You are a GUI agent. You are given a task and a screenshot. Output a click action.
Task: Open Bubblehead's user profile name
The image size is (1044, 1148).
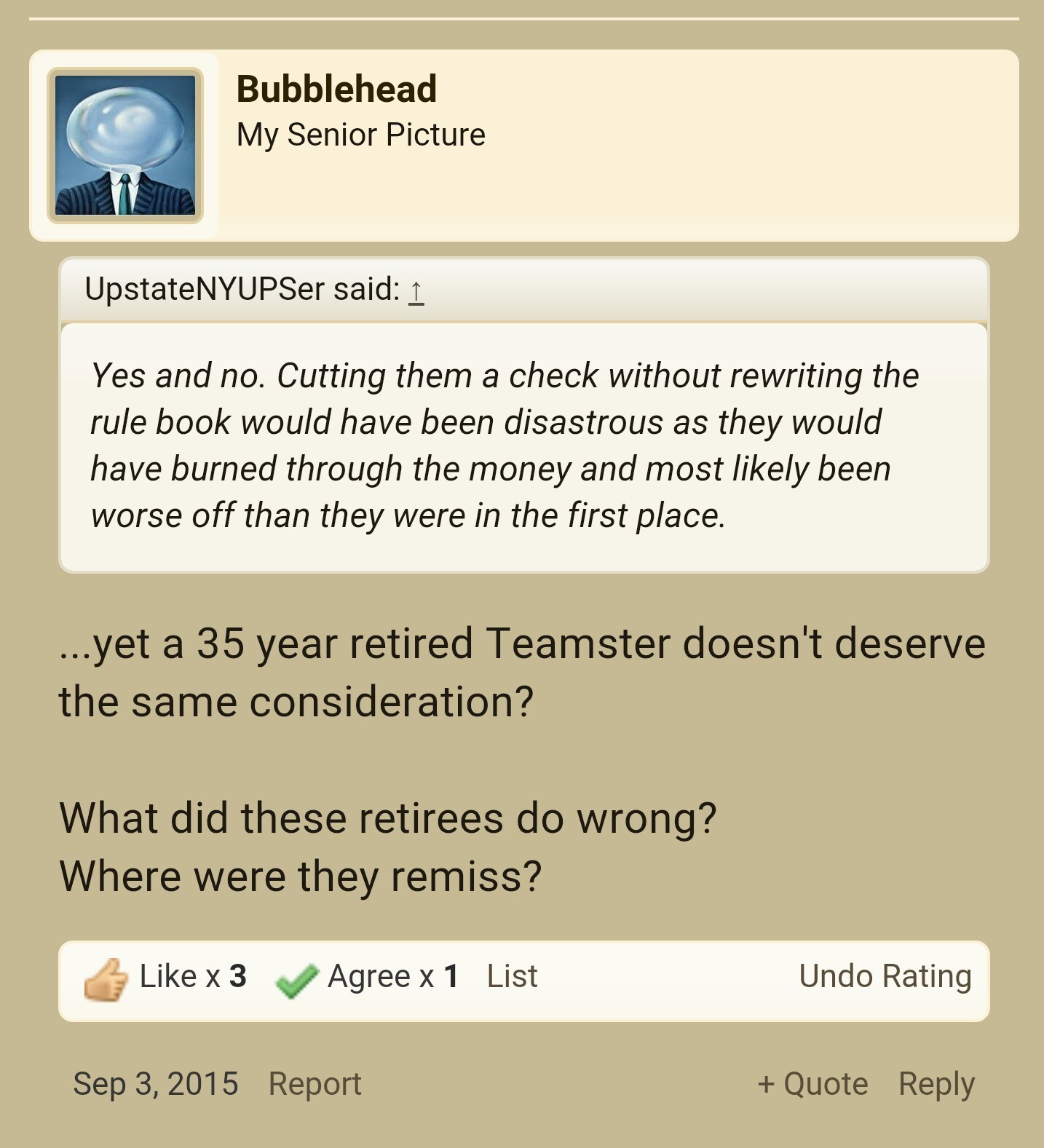pyautogui.click(x=336, y=90)
